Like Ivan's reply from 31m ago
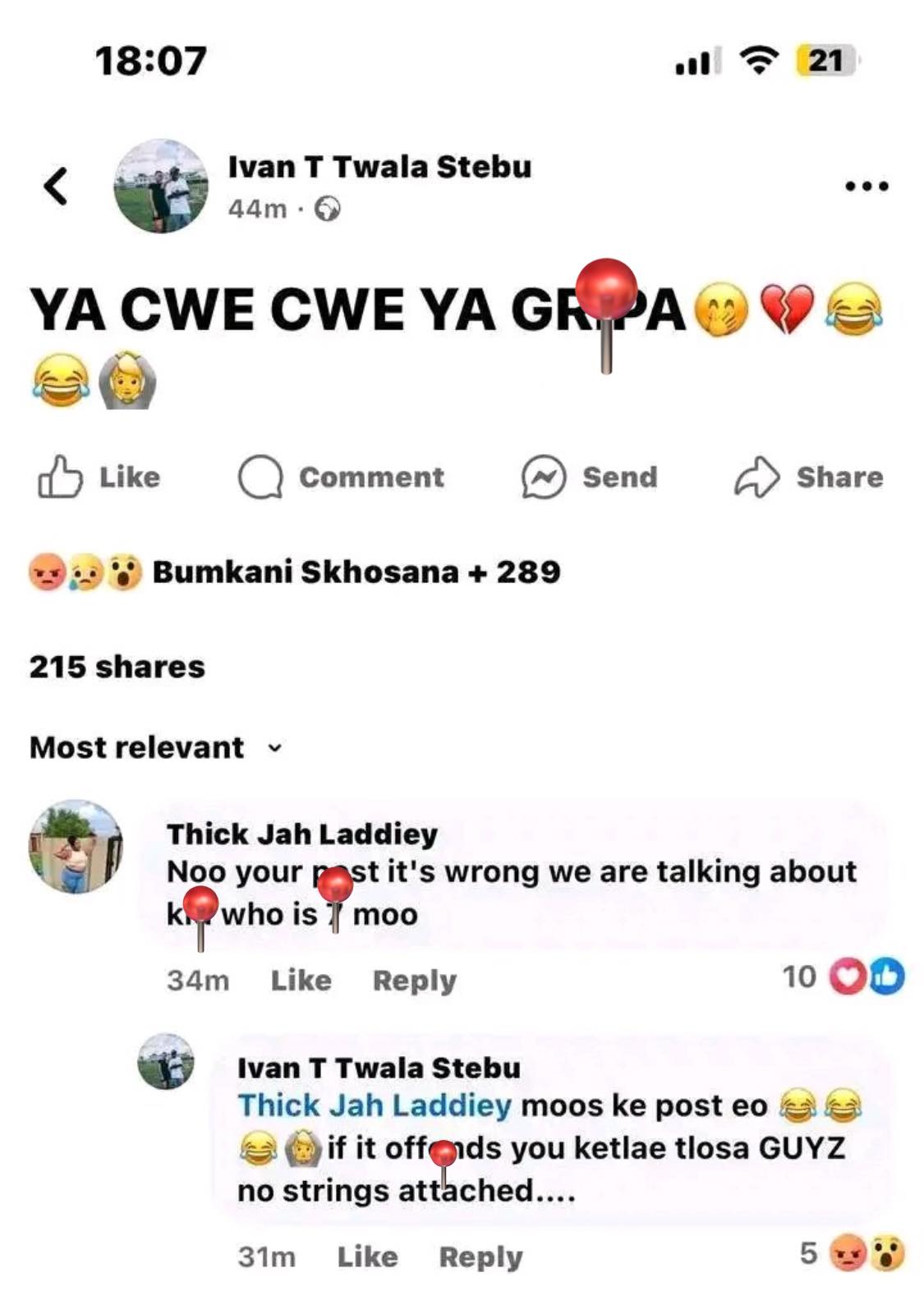924x1291 pixels. 367,1257
